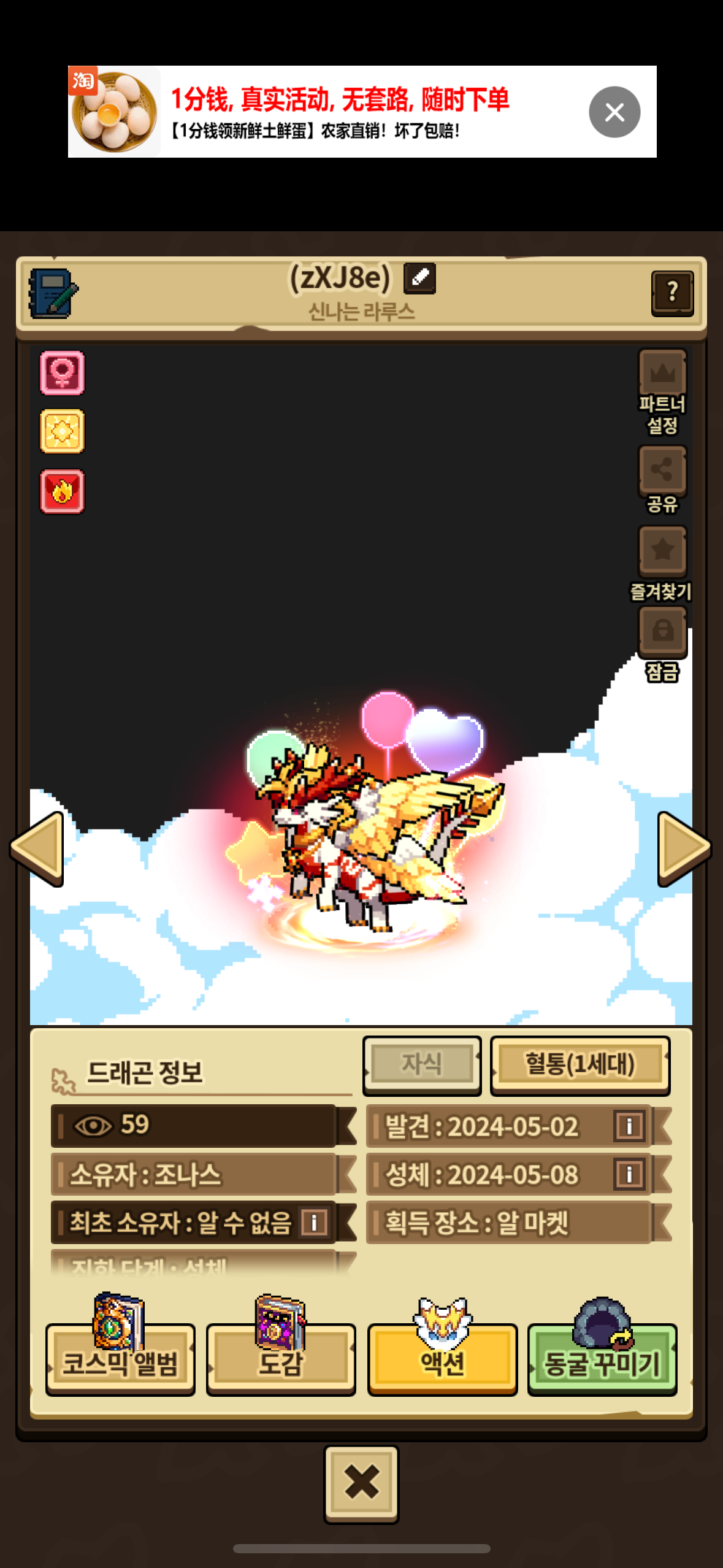Close the dragon info window
The image size is (723, 1568).
tap(361, 1483)
